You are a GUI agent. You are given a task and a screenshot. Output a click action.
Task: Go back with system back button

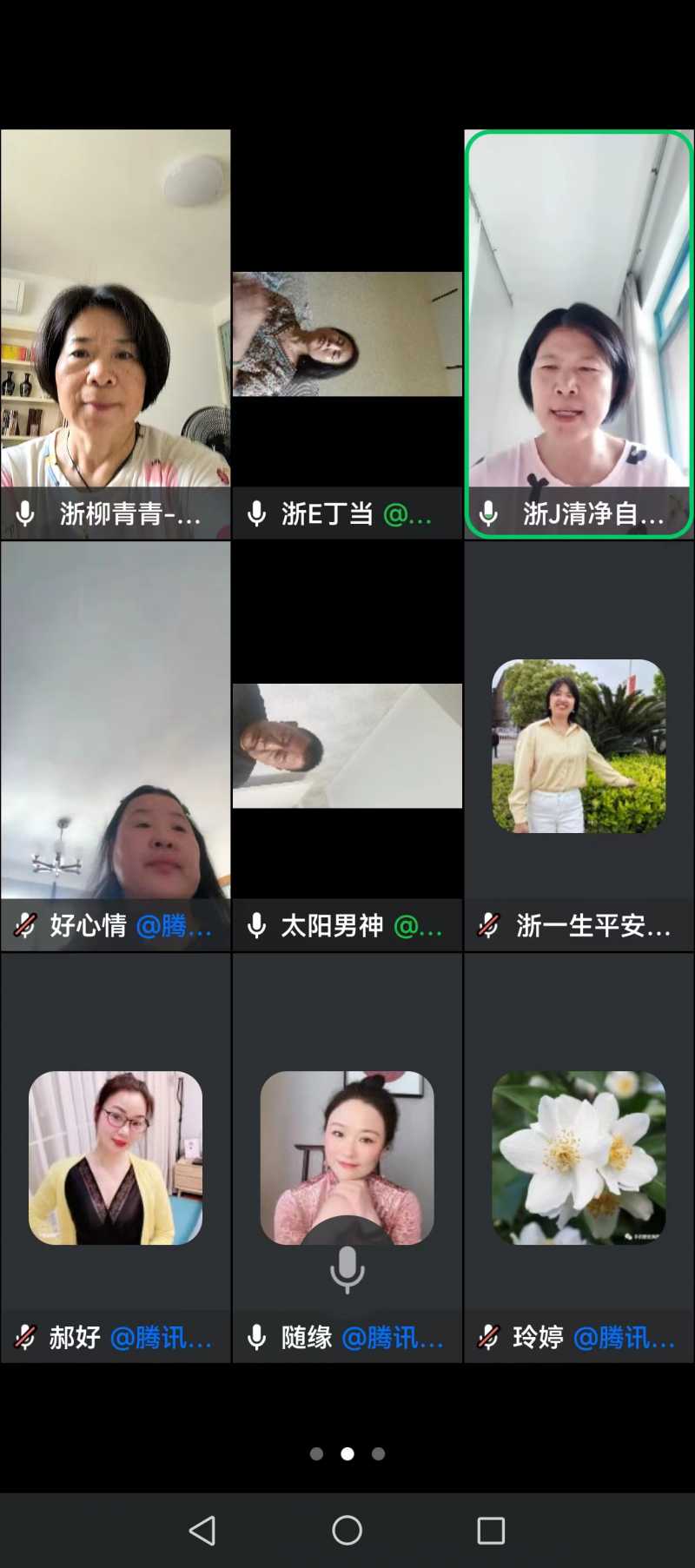tap(202, 1530)
